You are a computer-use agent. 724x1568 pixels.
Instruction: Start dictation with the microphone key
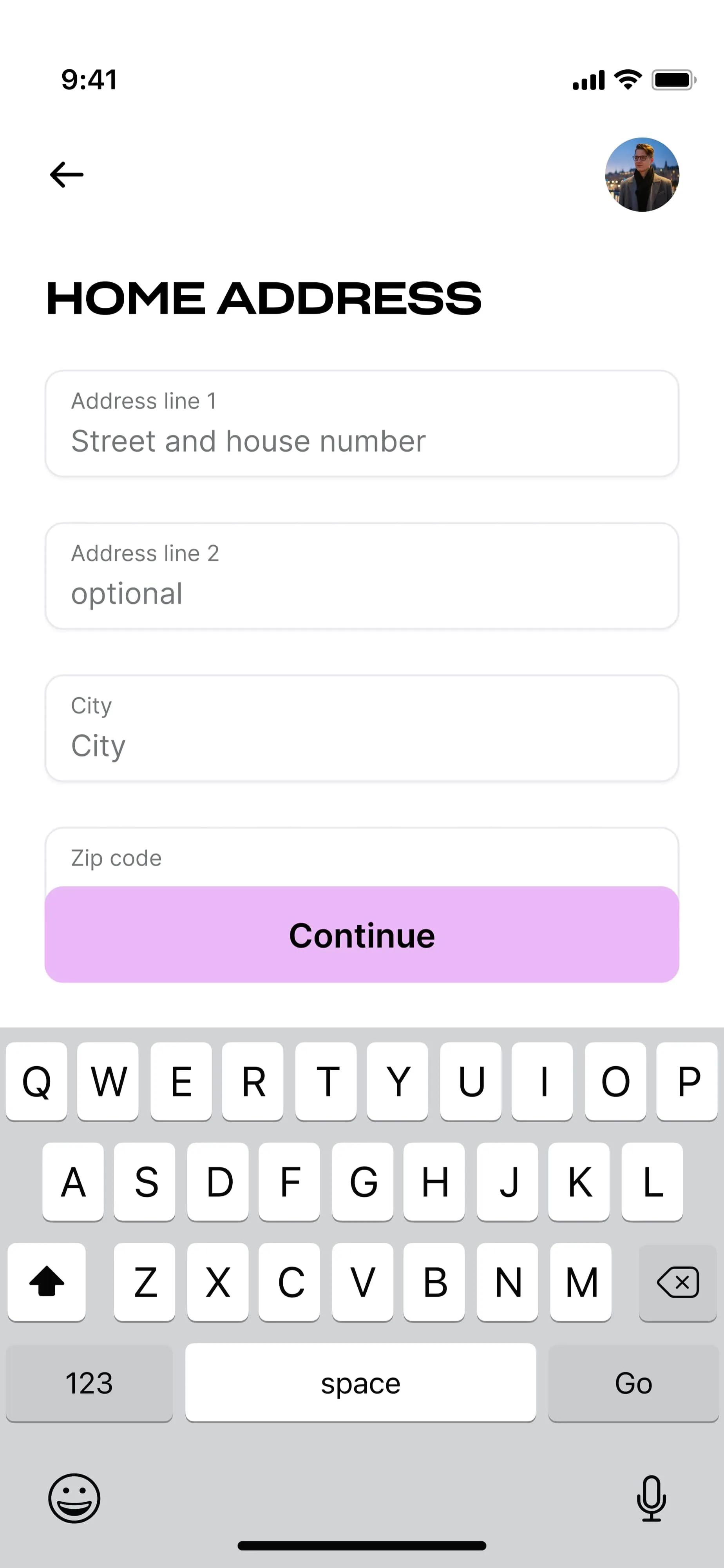[651, 1499]
